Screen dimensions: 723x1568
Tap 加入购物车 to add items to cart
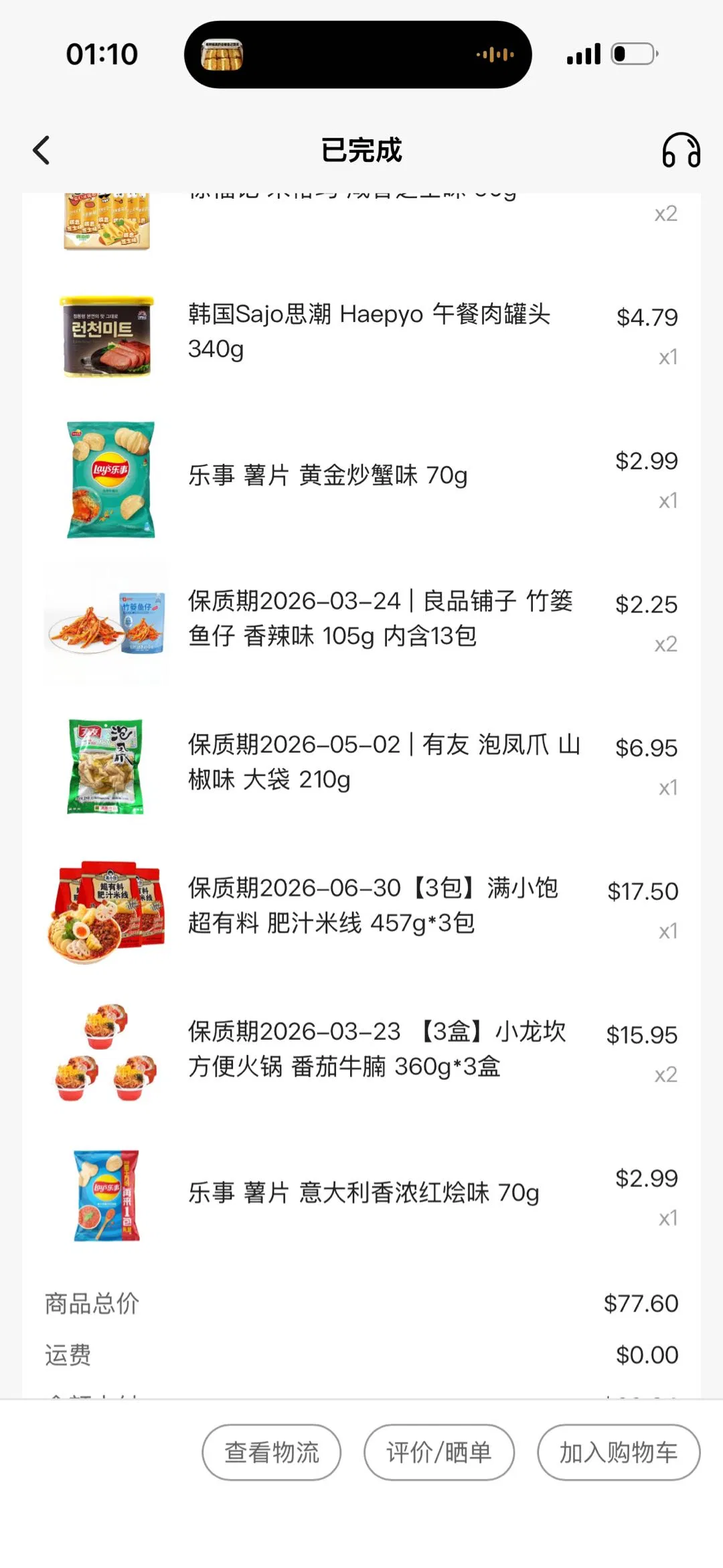[x=618, y=1452]
